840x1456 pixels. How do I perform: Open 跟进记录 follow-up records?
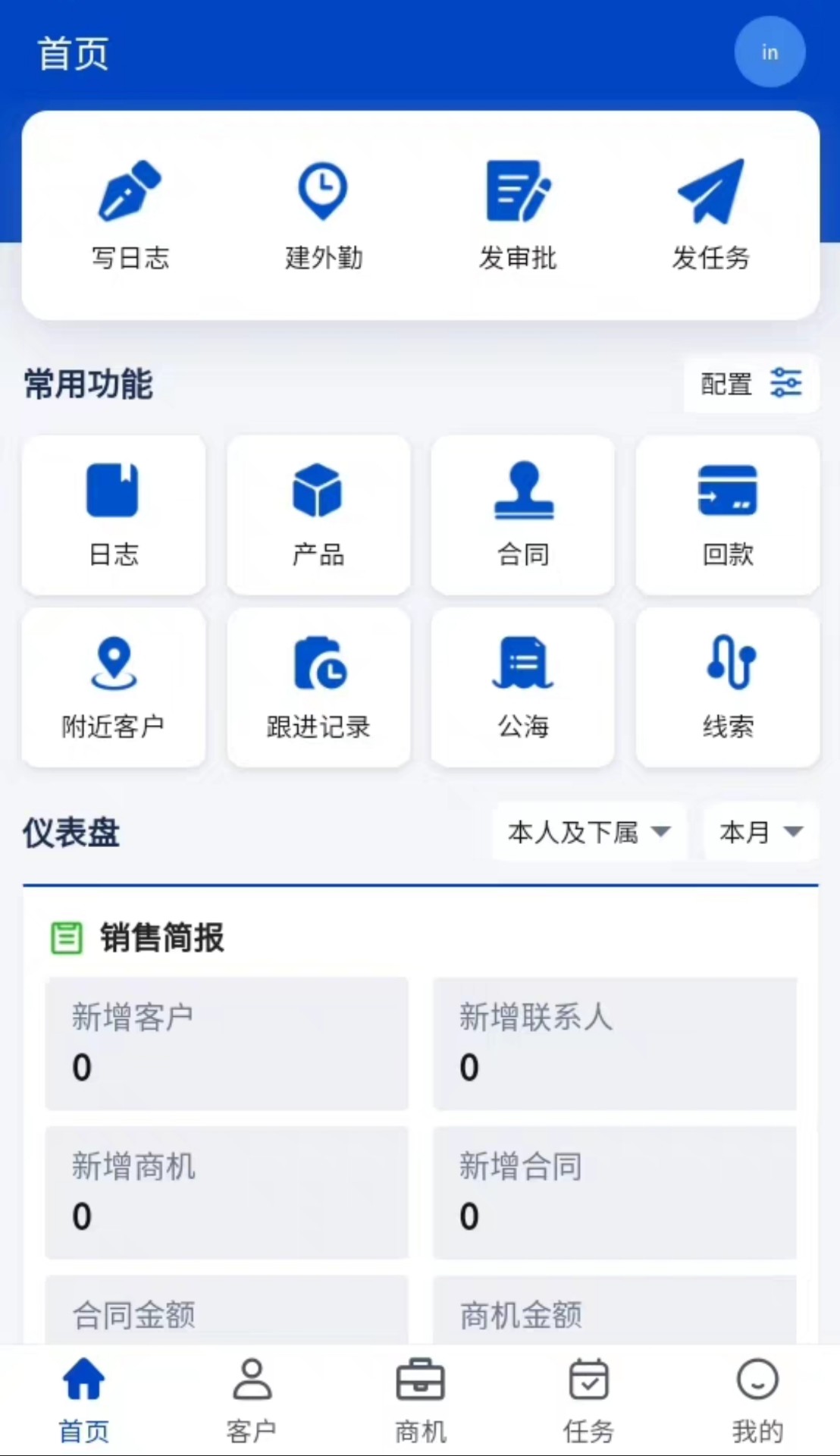pyautogui.click(x=318, y=687)
